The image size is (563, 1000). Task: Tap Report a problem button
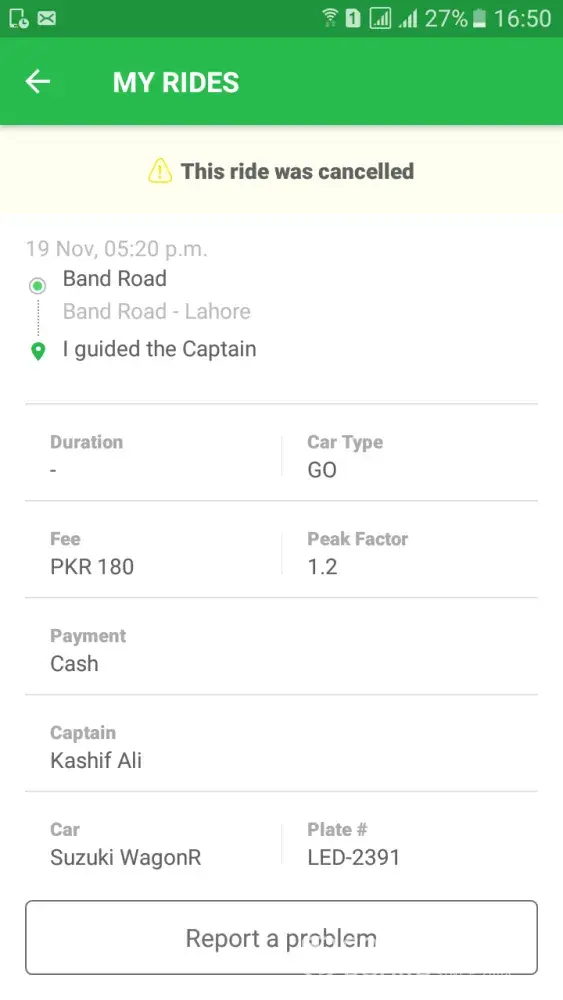tap(281, 938)
